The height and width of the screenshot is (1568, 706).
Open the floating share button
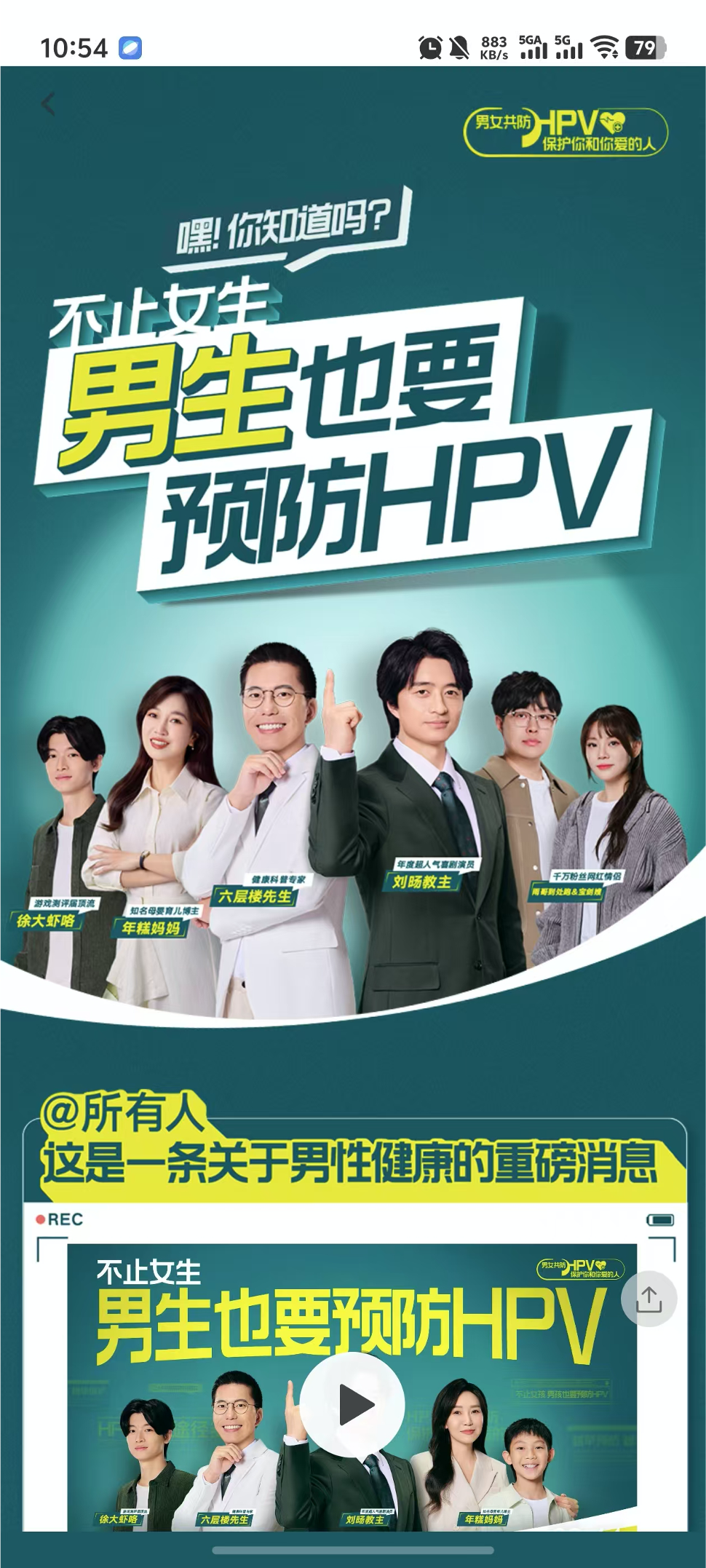[x=649, y=1298]
